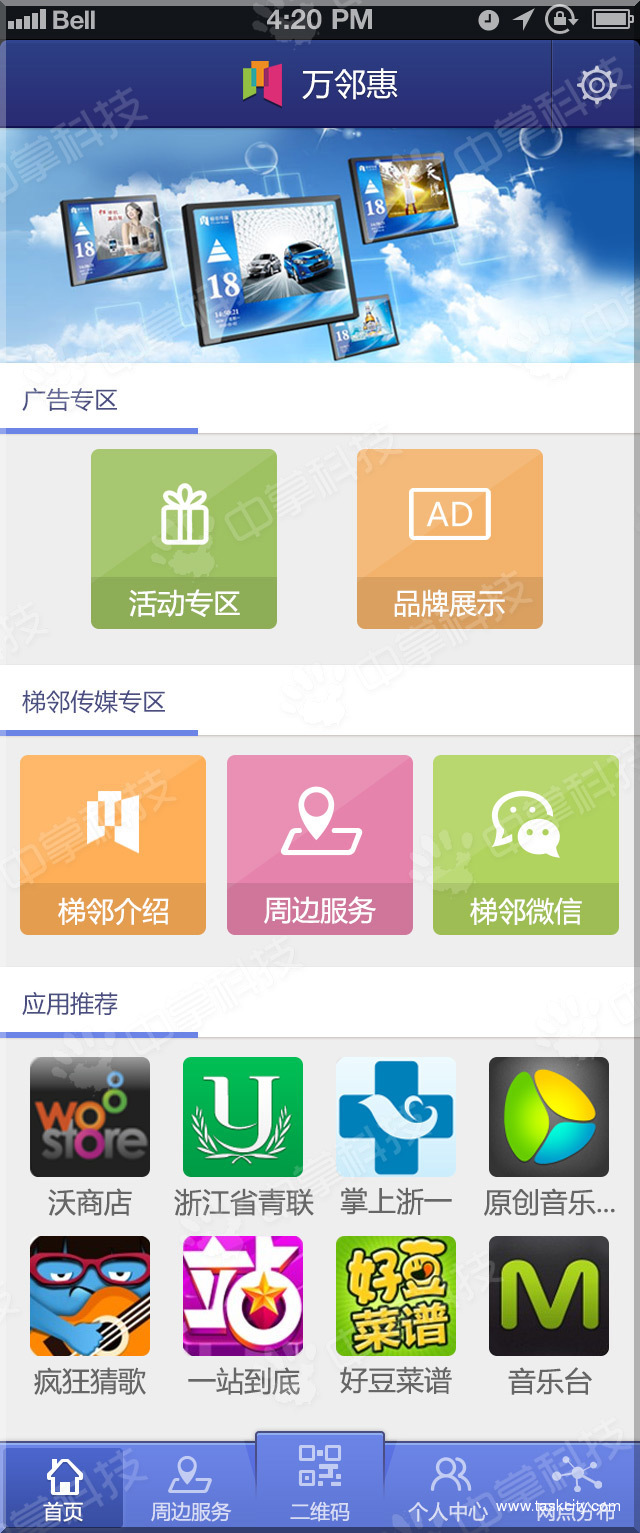Image resolution: width=640 pixels, height=1533 pixels.
Task: Open the 活动专区 tile
Action: (x=184, y=539)
